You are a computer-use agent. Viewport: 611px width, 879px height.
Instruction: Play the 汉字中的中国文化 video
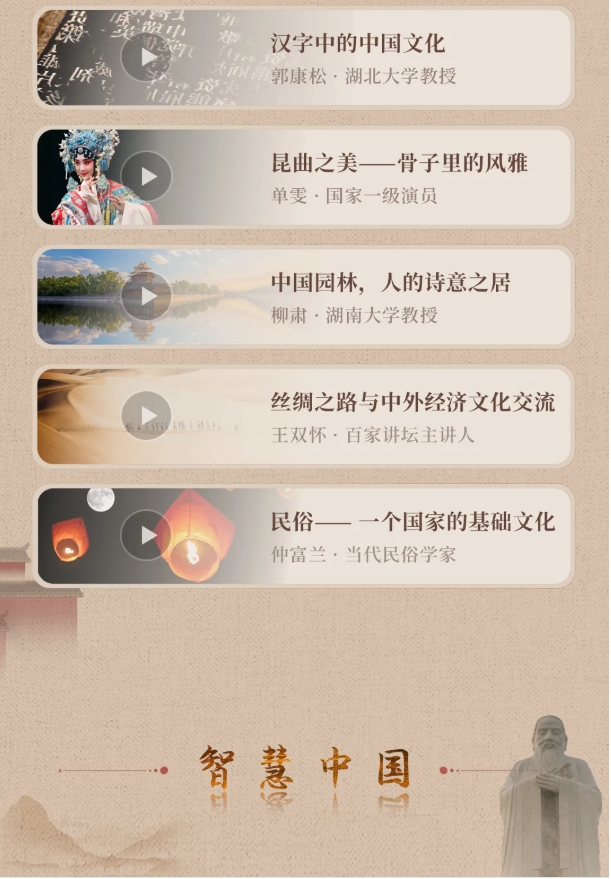pyautogui.click(x=147, y=57)
